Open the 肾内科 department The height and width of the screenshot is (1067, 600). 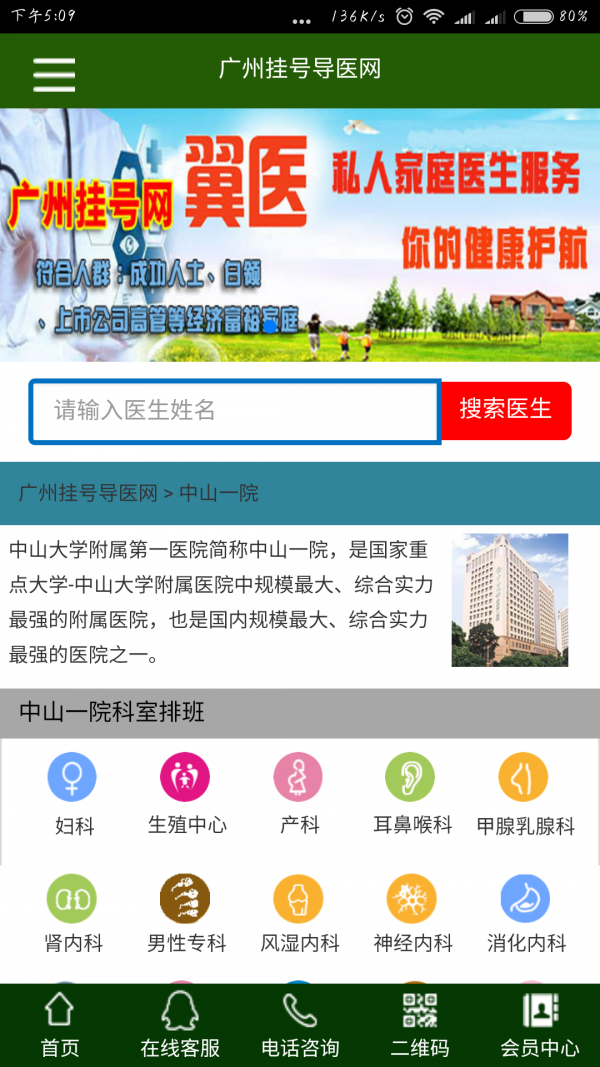click(73, 912)
